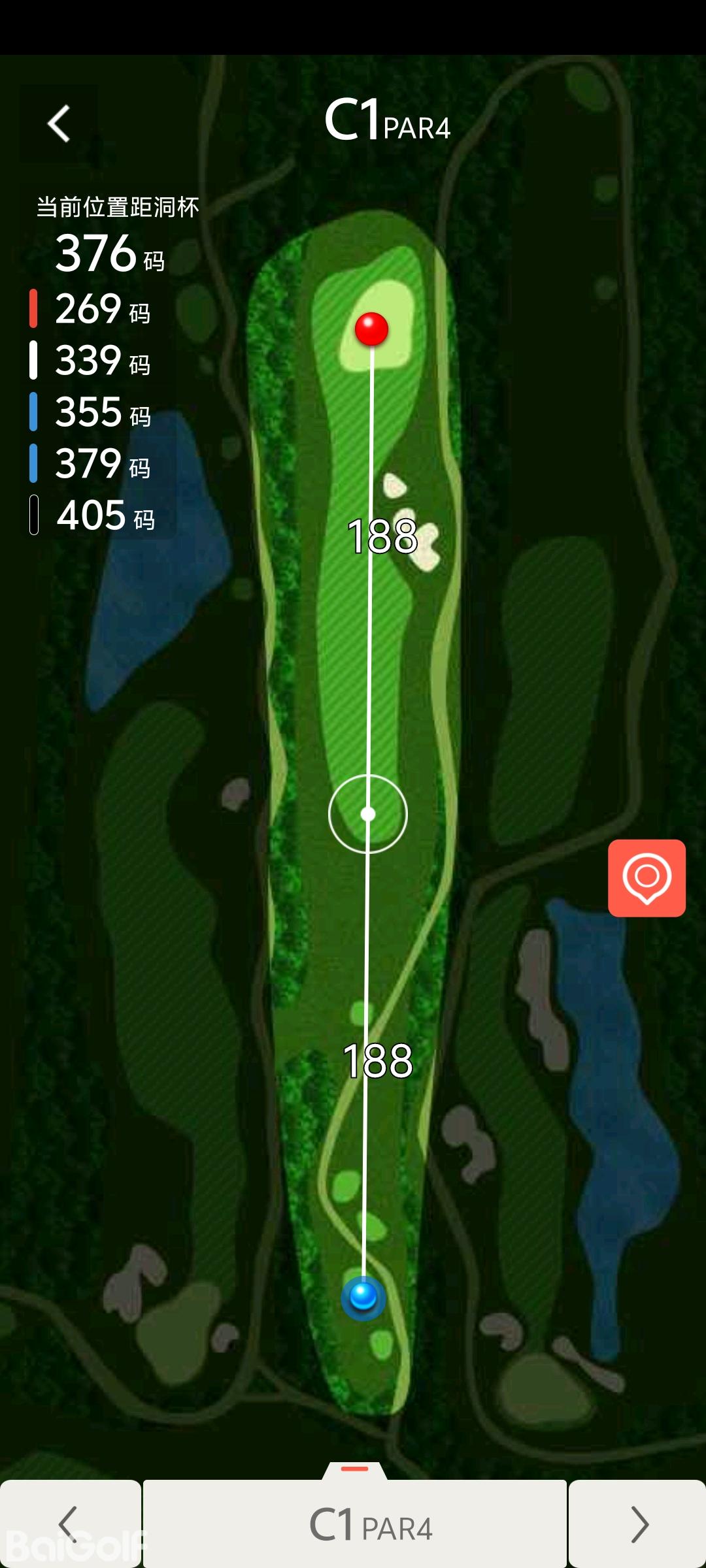Go back using the top-left arrow
Image resolution: width=706 pixels, height=1568 pixels.
pos(59,123)
